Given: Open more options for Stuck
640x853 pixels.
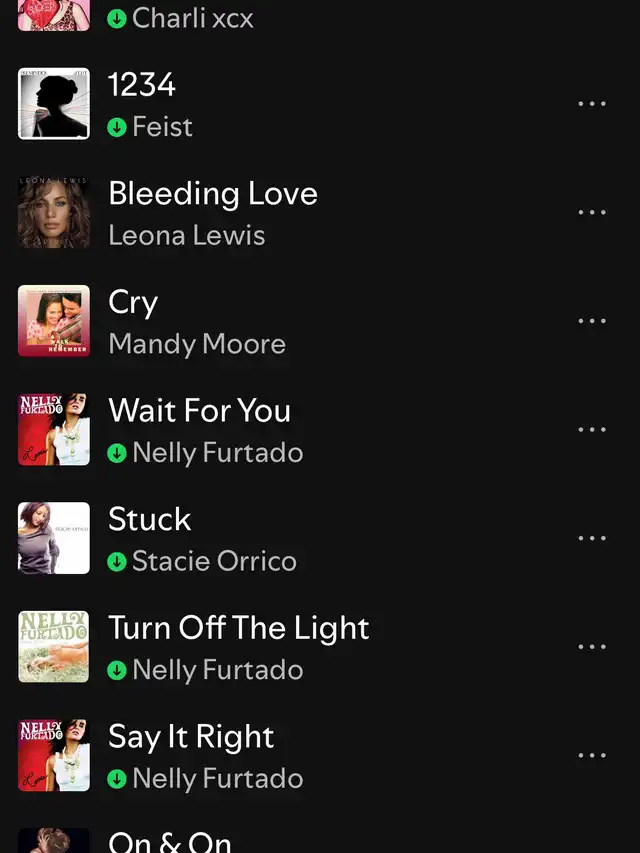Looking at the screenshot, I should [x=592, y=538].
